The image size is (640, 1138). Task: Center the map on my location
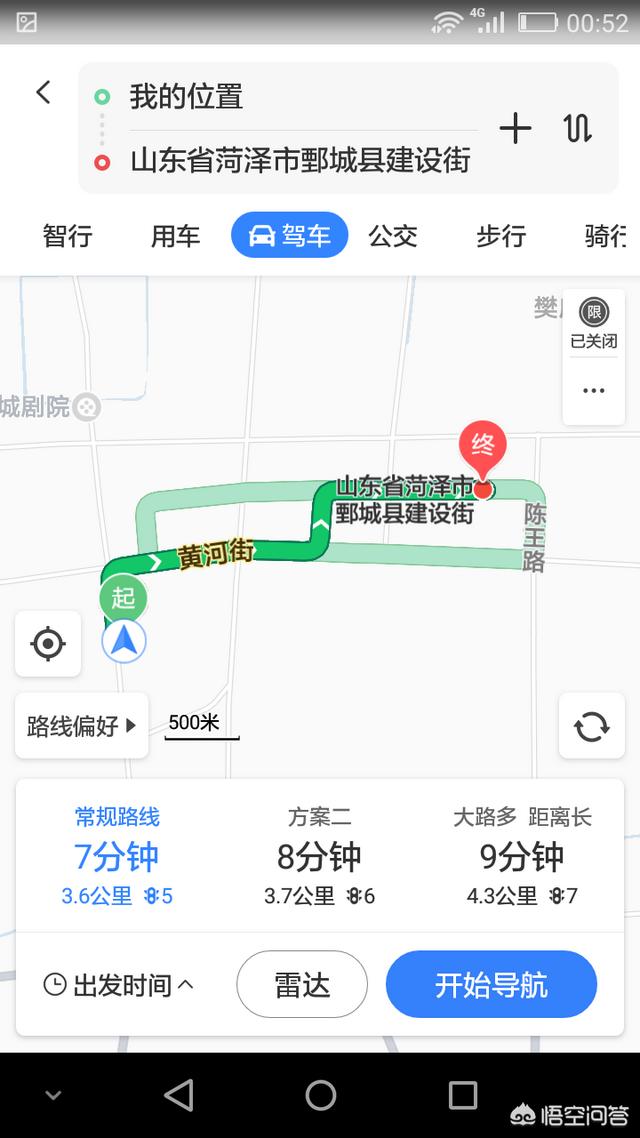point(48,643)
